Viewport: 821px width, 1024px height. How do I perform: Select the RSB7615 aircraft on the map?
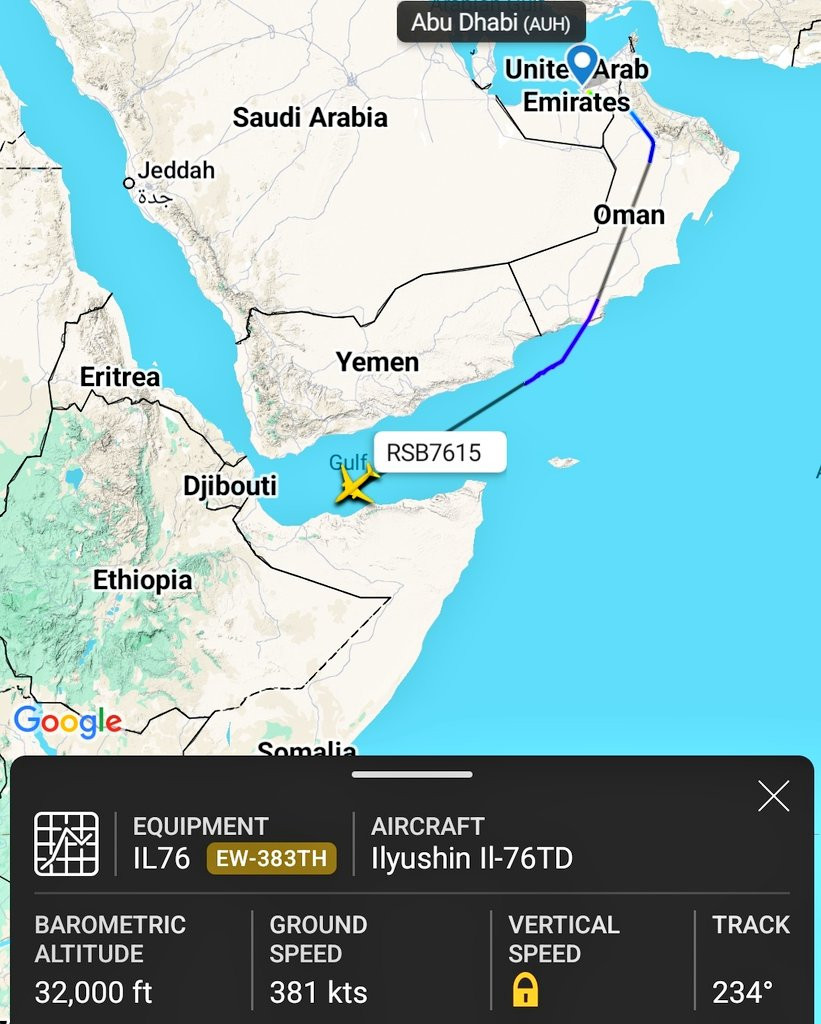[x=356, y=485]
